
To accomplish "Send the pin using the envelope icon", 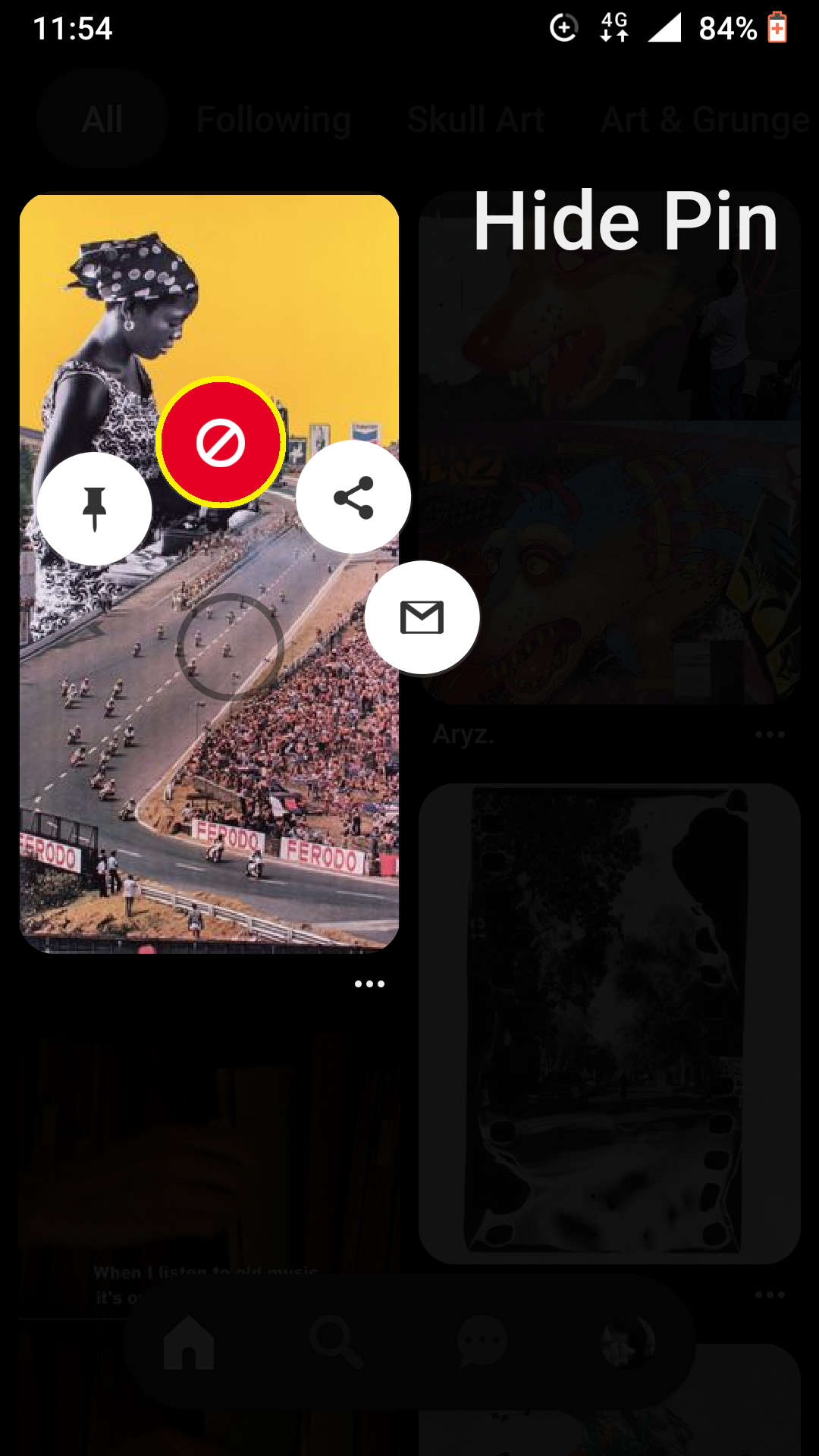I will tap(422, 617).
